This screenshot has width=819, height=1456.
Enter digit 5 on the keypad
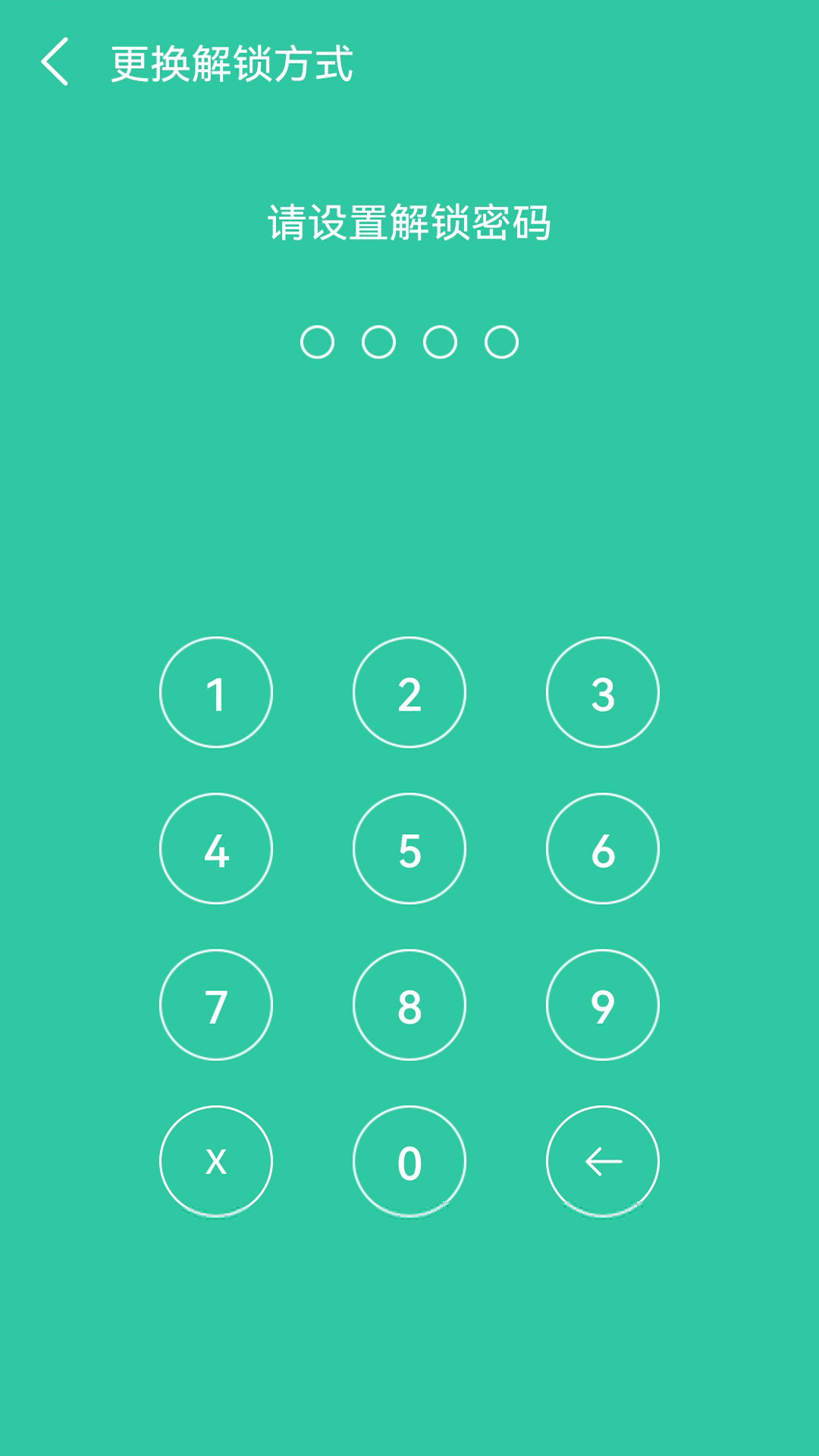click(409, 849)
